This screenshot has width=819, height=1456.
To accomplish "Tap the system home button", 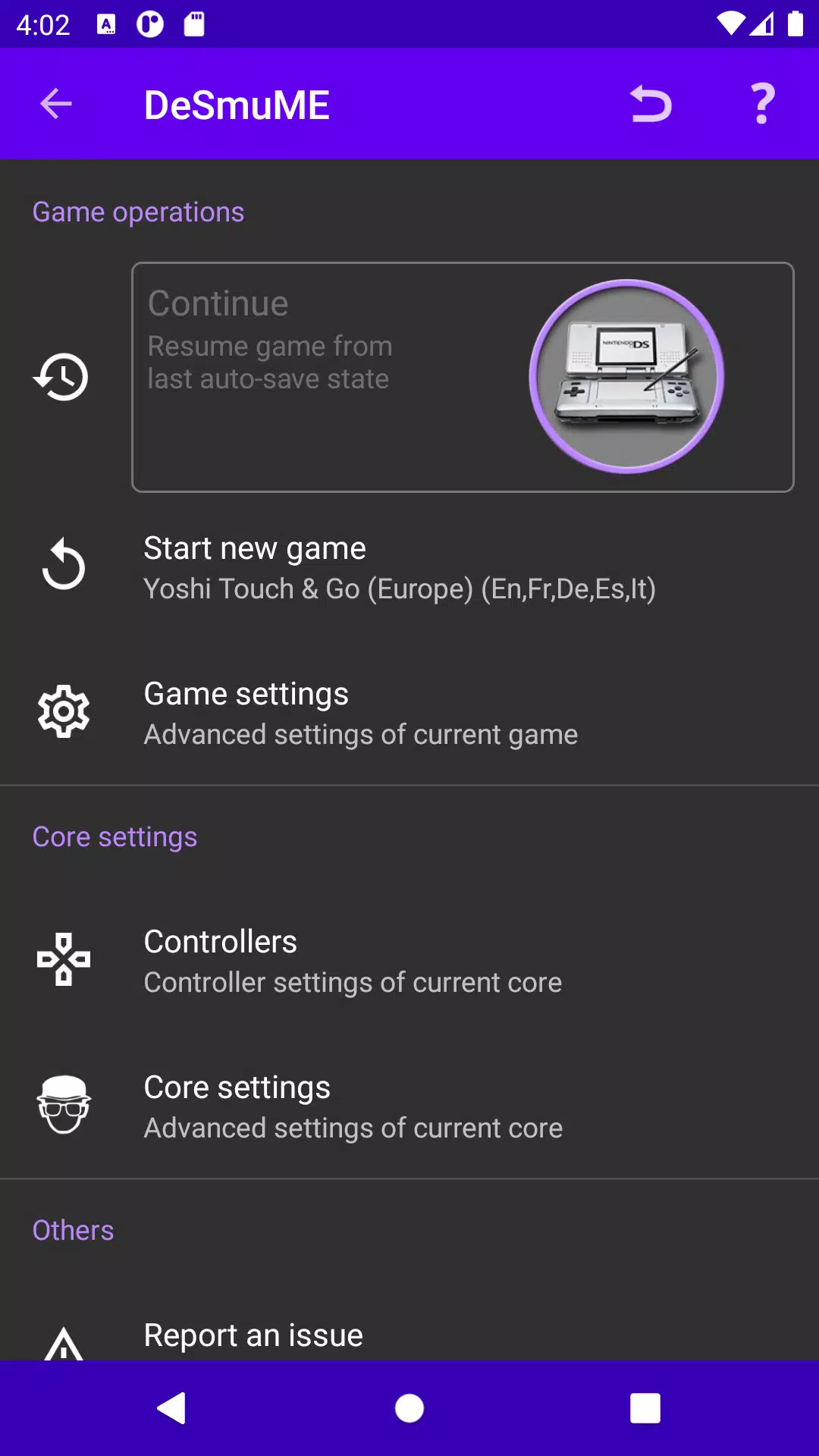I will coord(409,1408).
